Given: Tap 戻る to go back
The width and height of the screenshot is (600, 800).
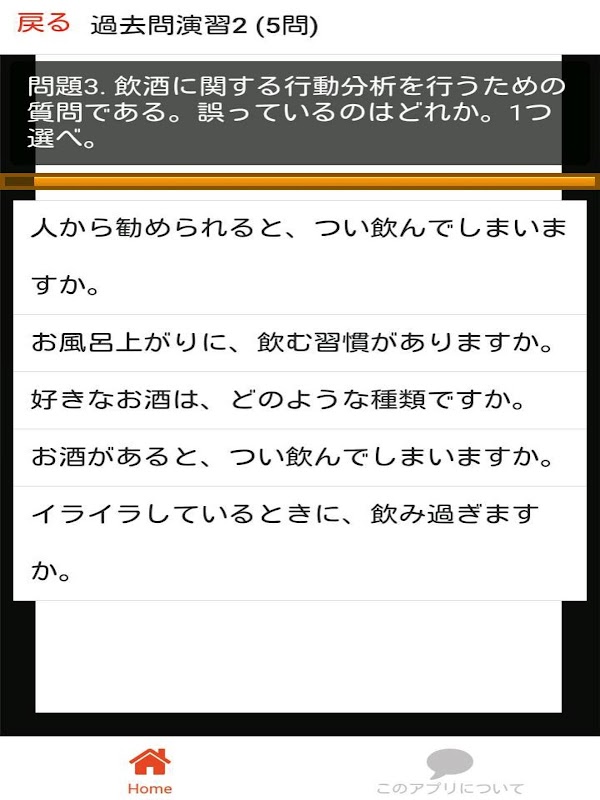Looking at the screenshot, I should pyautogui.click(x=43, y=23).
